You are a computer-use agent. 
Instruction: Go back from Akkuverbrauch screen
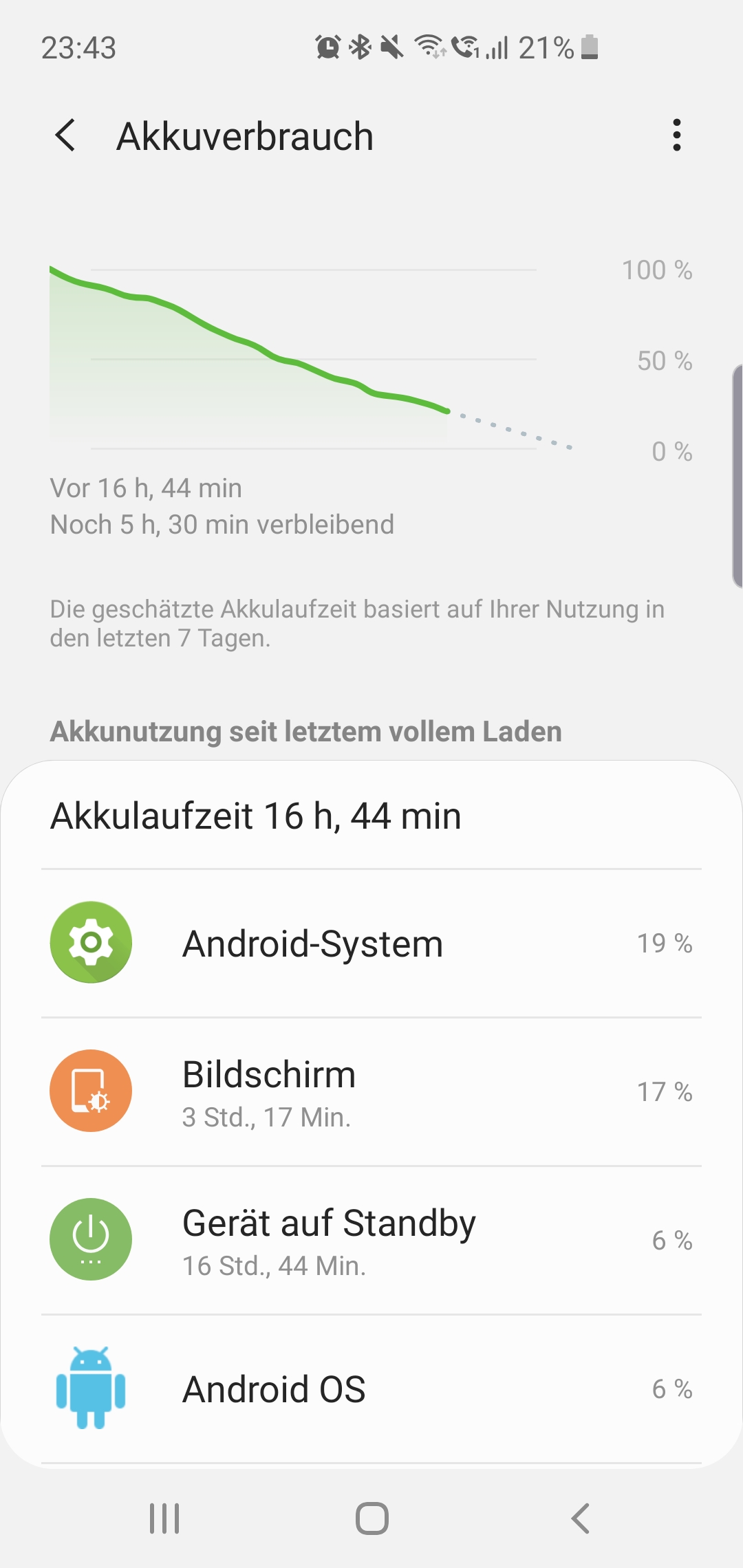pyautogui.click(x=66, y=135)
